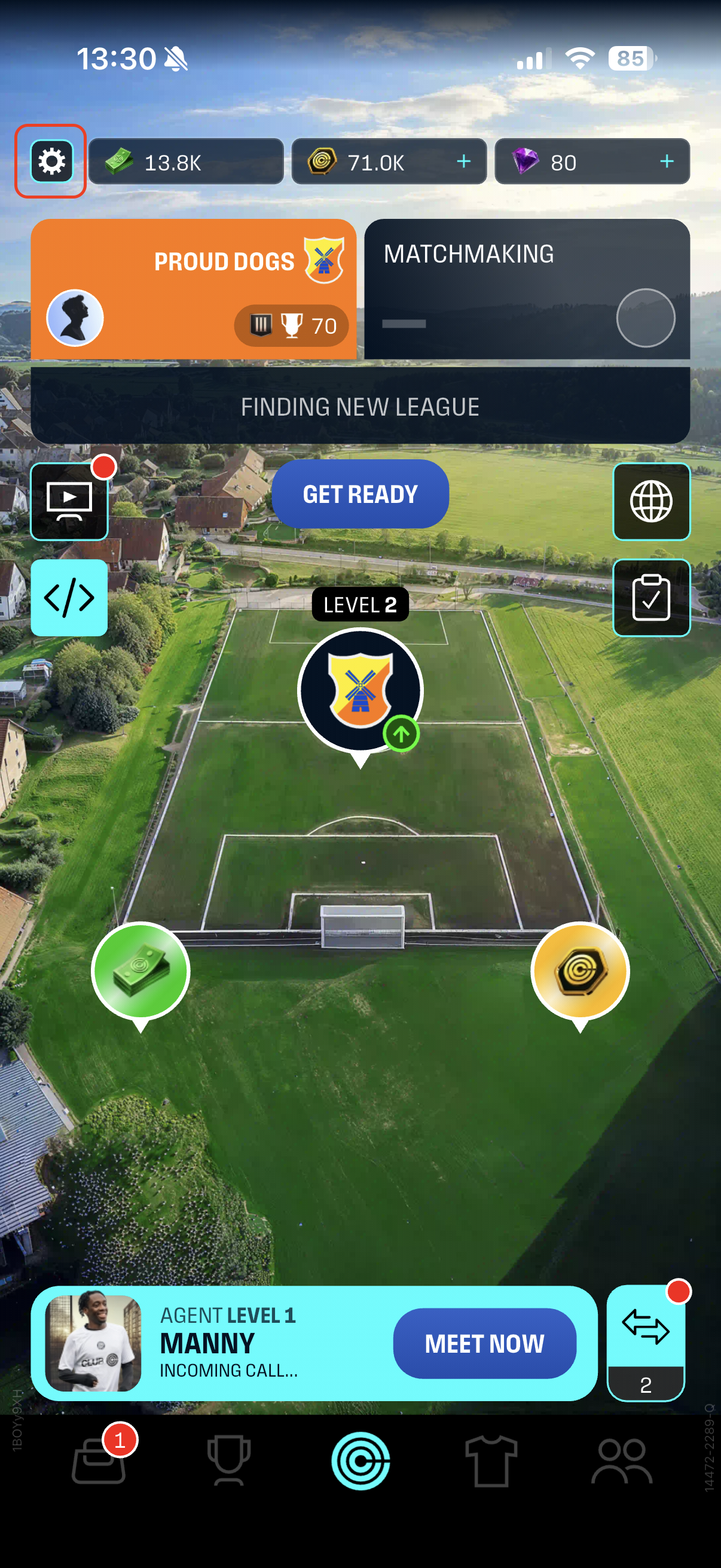Collect the gold coin bubble
This screenshot has height=1568, width=721.
pyautogui.click(x=579, y=970)
